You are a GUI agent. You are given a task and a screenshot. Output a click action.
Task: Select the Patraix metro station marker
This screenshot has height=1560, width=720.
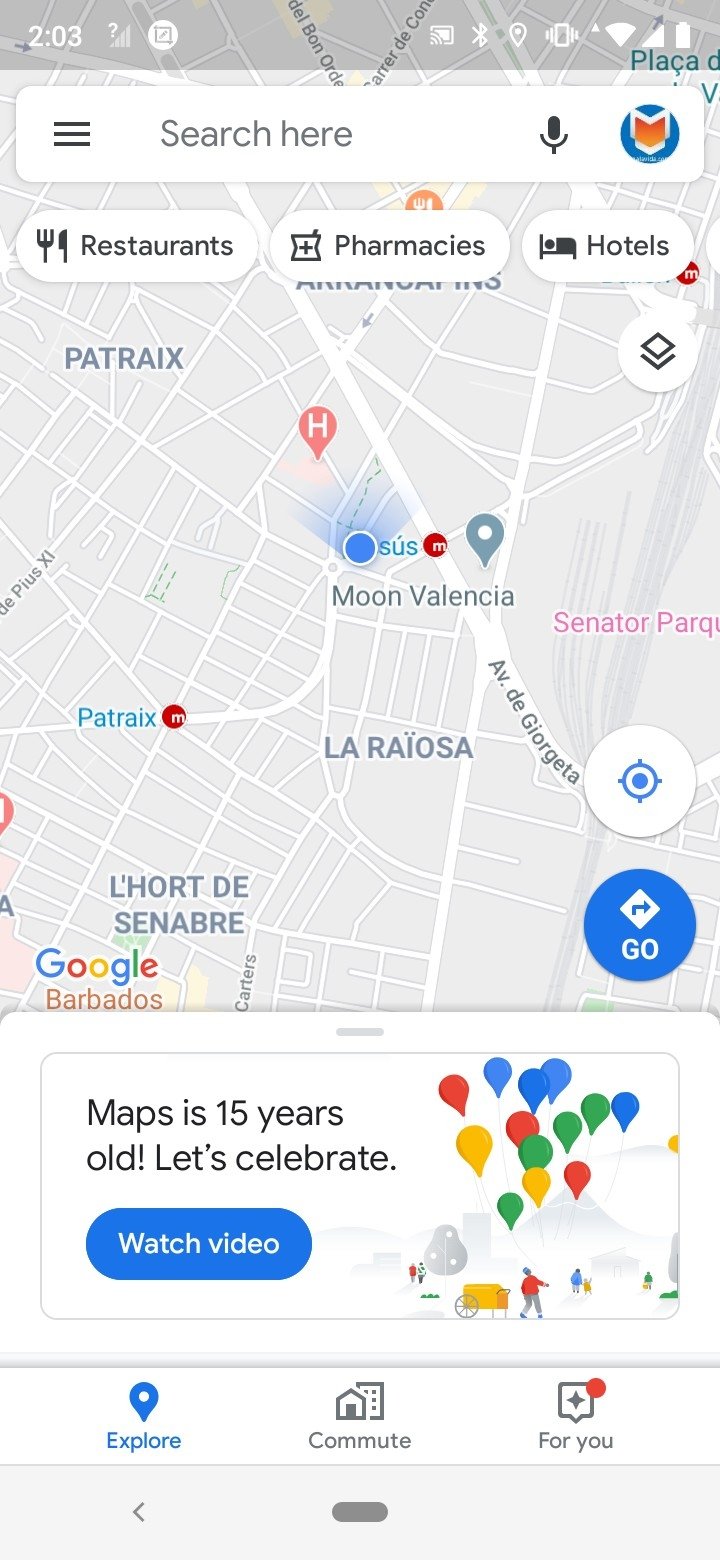(174, 716)
